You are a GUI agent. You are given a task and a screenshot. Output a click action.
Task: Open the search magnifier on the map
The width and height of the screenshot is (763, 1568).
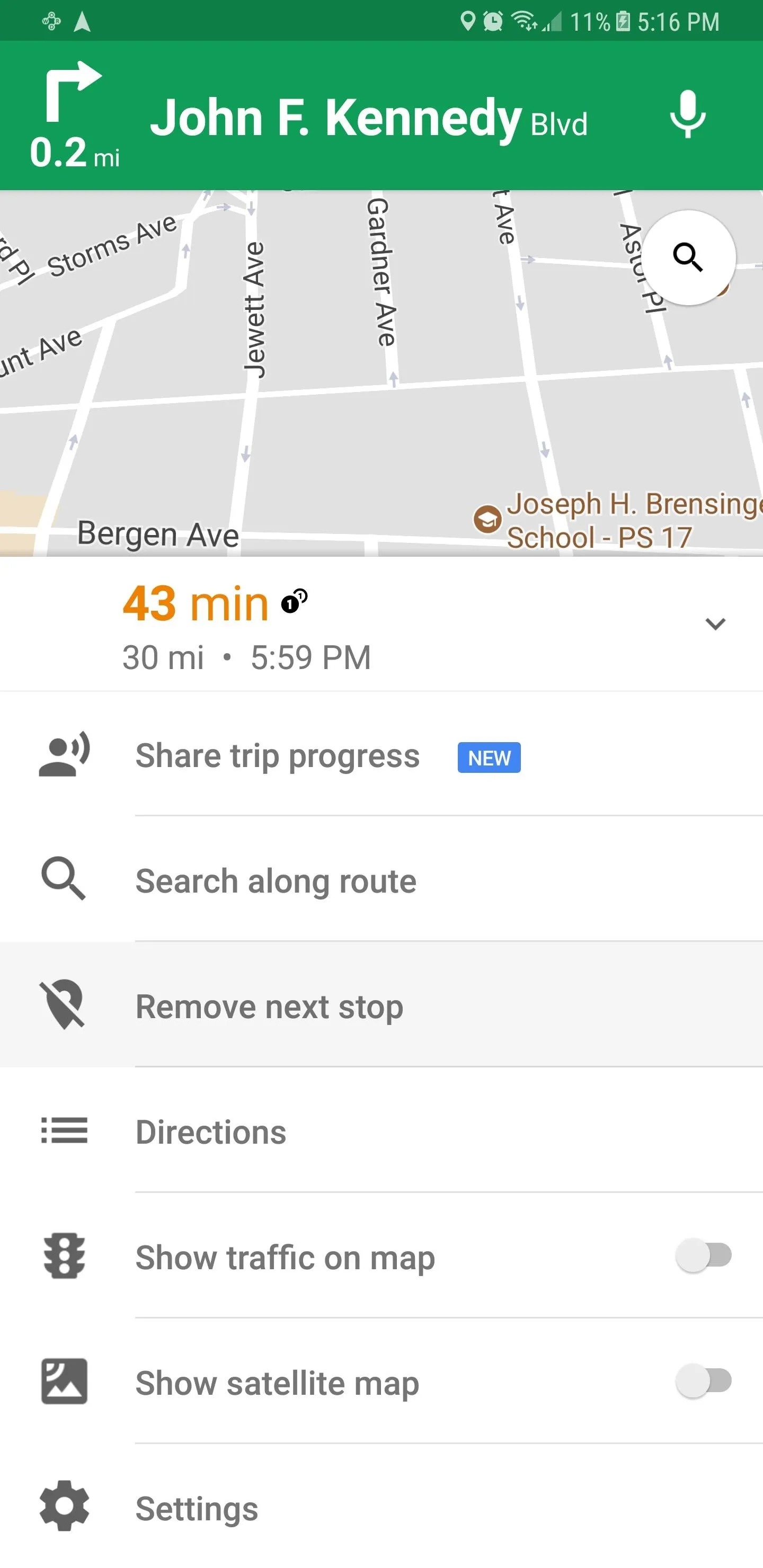(688, 257)
